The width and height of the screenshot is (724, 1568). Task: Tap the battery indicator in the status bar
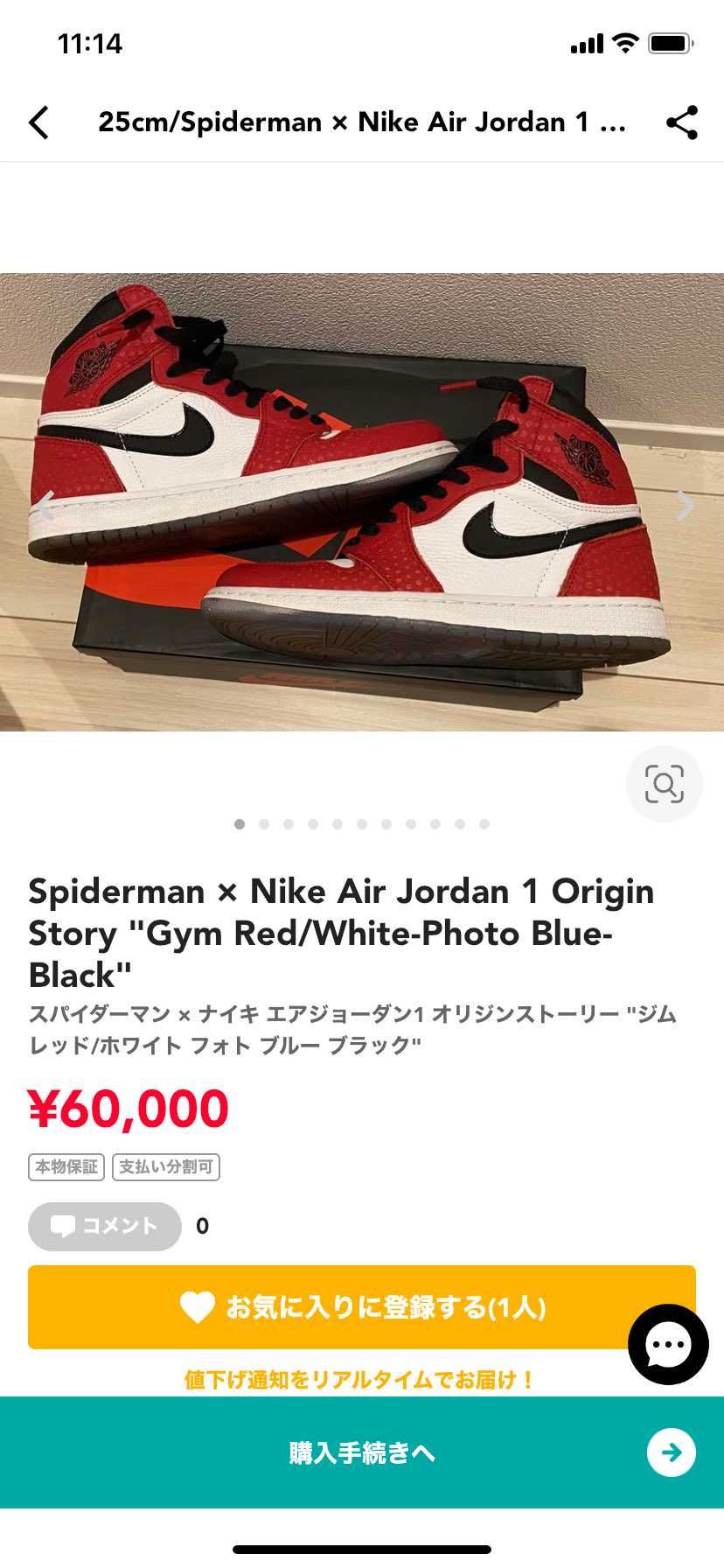[670, 41]
